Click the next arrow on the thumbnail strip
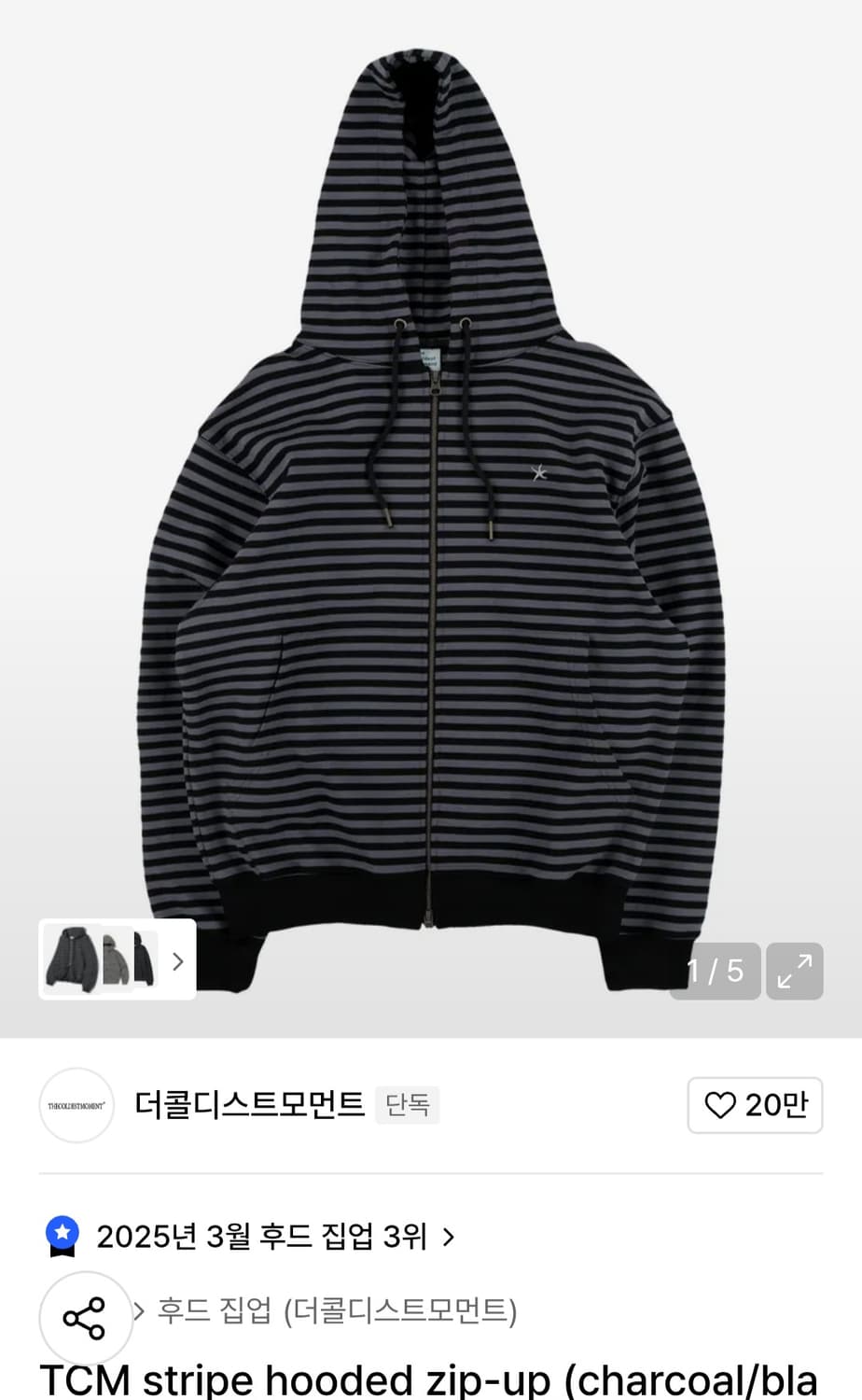This screenshot has width=862, height=1400. pyautogui.click(x=177, y=961)
